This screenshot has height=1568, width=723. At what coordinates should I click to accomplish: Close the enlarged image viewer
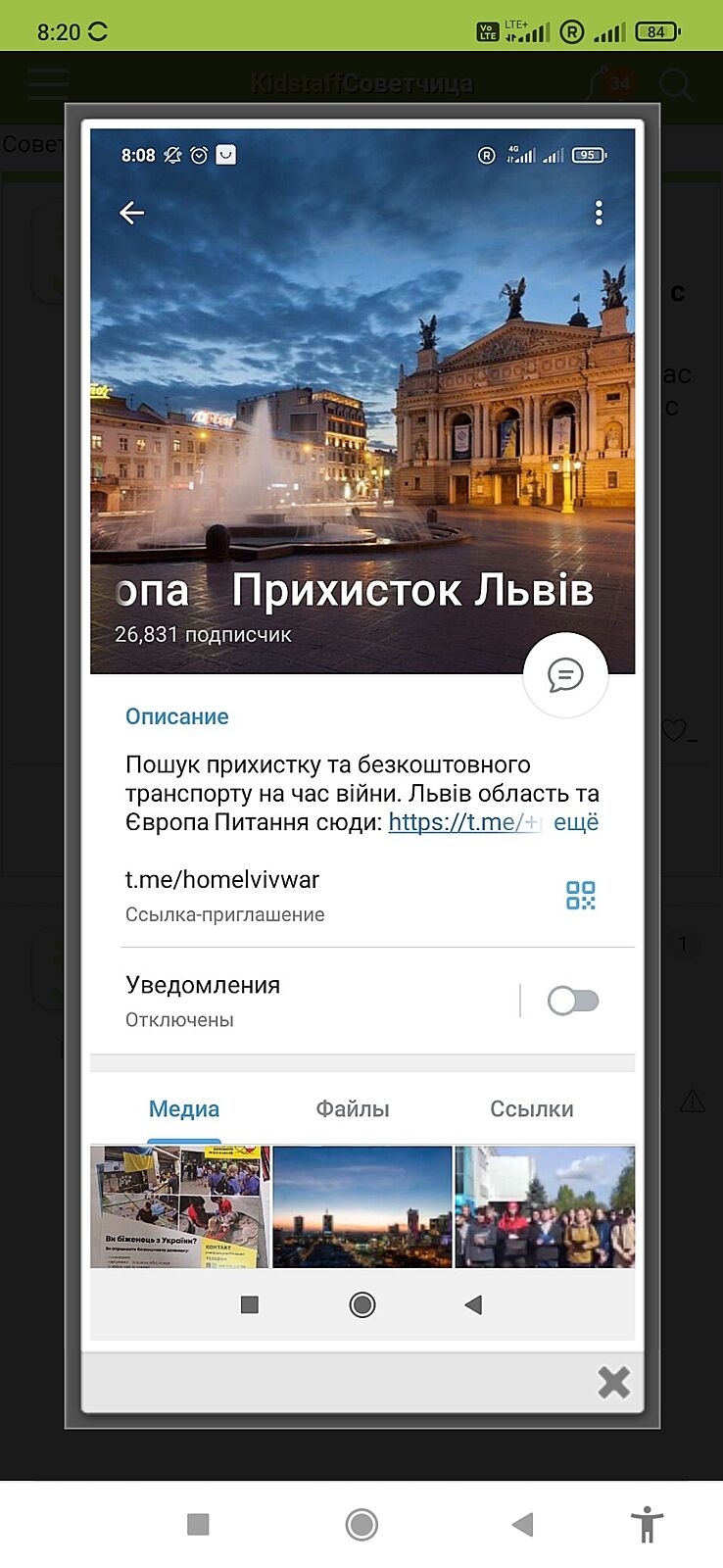click(x=614, y=1382)
